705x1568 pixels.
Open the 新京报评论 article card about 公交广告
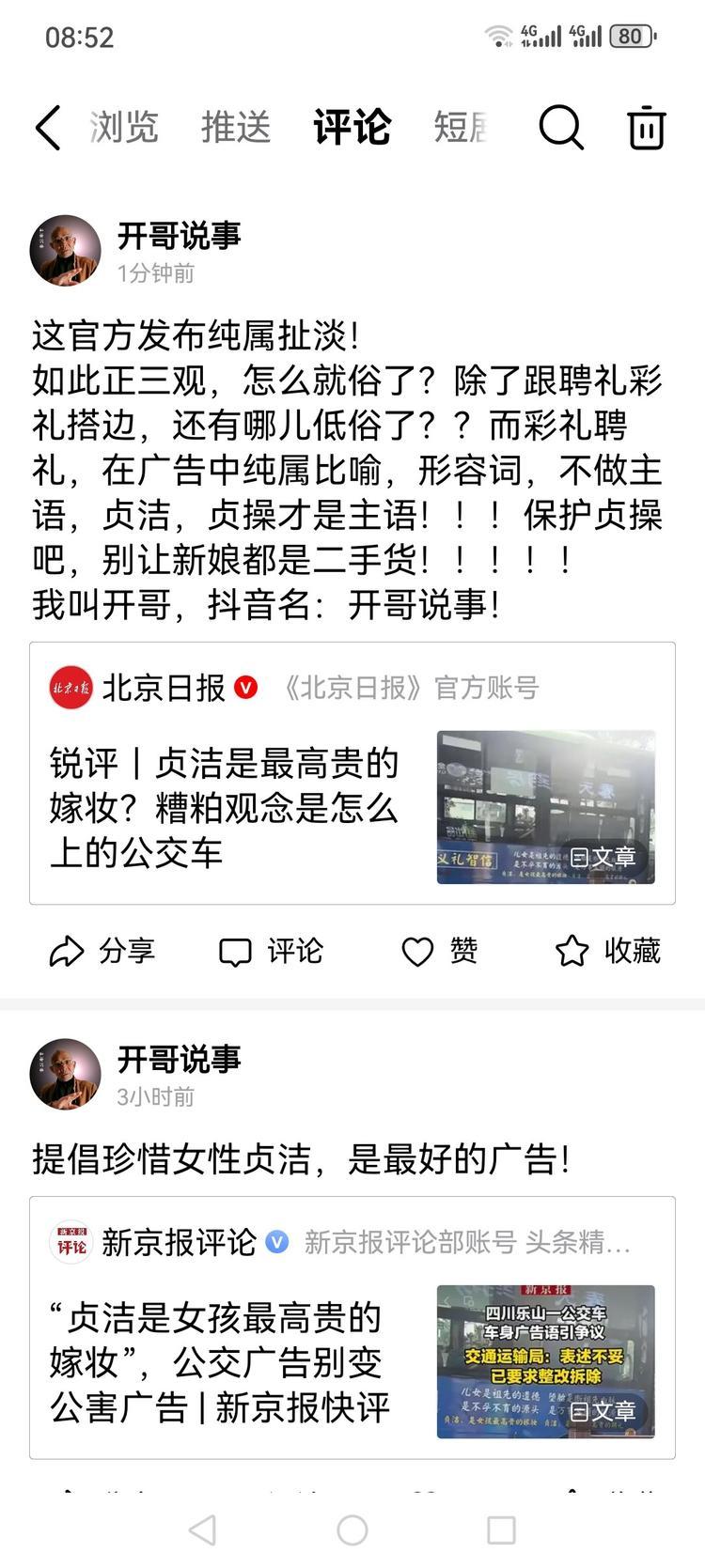(x=352, y=1327)
